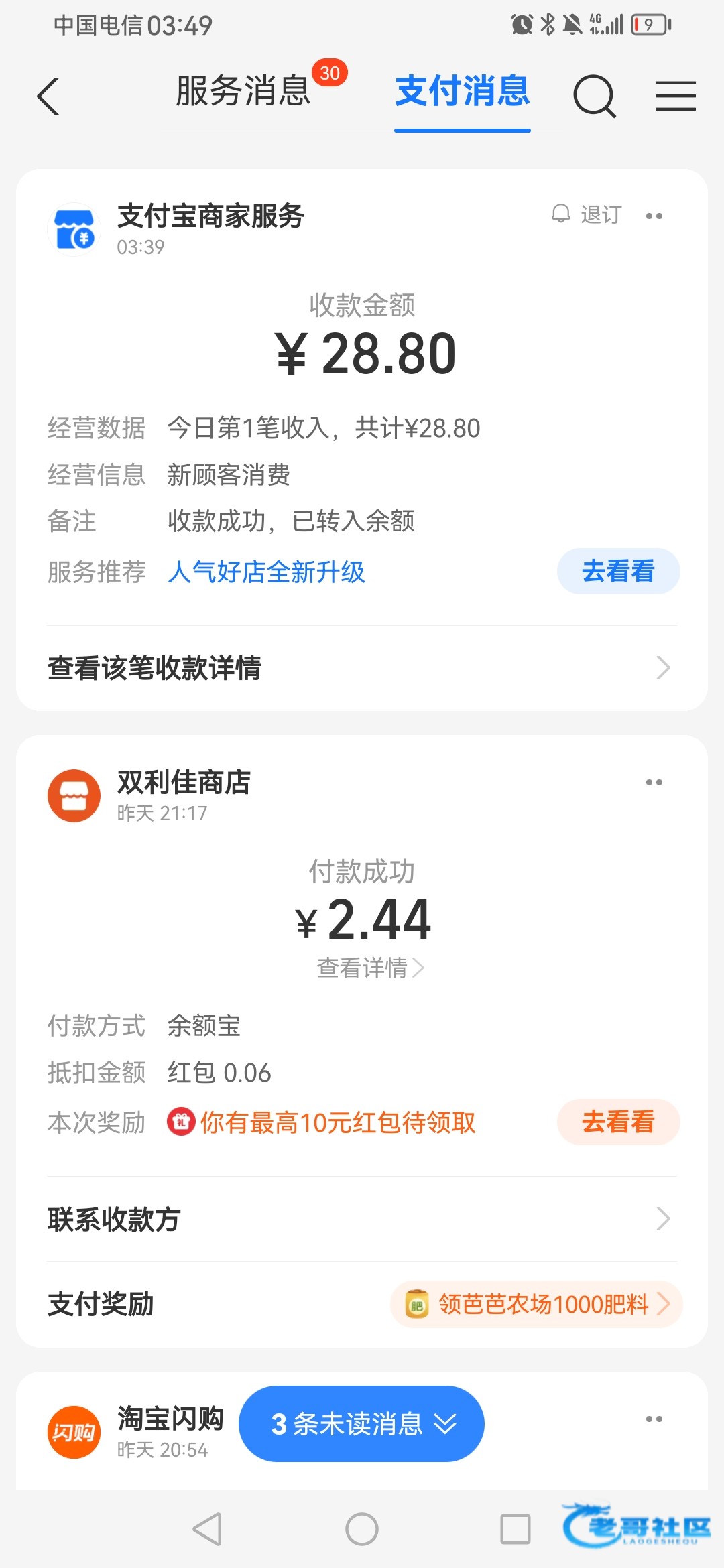Open the search magnifier icon
This screenshot has width=724, height=1568.
tap(594, 96)
